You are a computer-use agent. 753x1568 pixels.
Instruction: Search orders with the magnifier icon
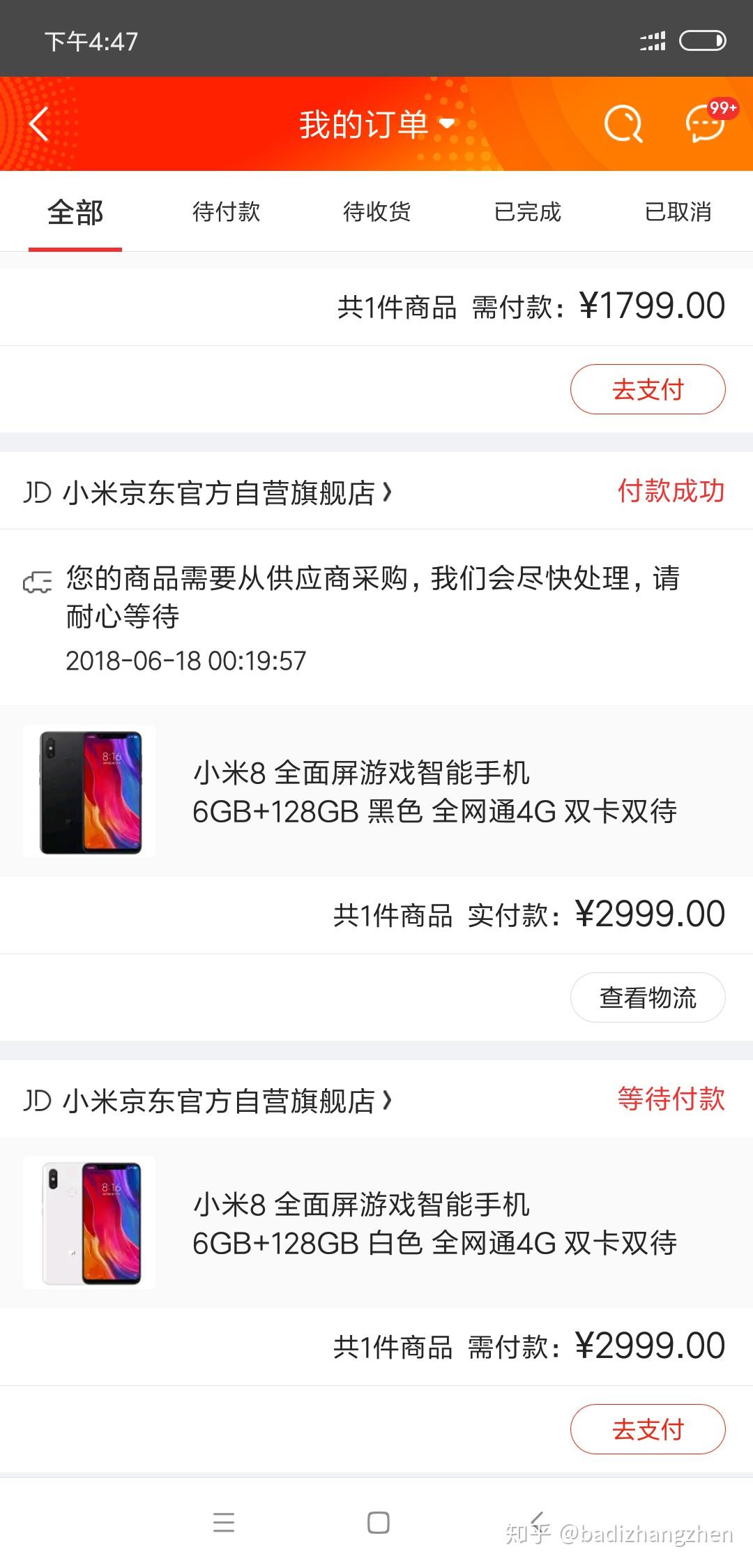(623, 124)
